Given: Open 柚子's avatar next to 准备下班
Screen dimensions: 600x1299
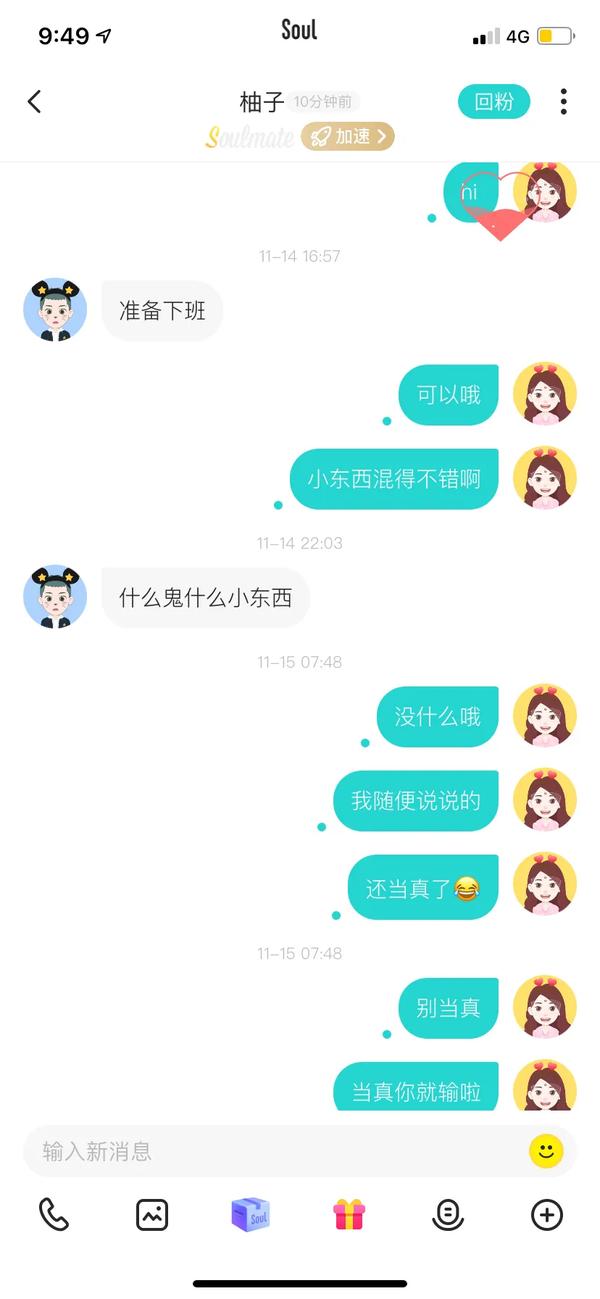Looking at the screenshot, I should click(x=55, y=310).
